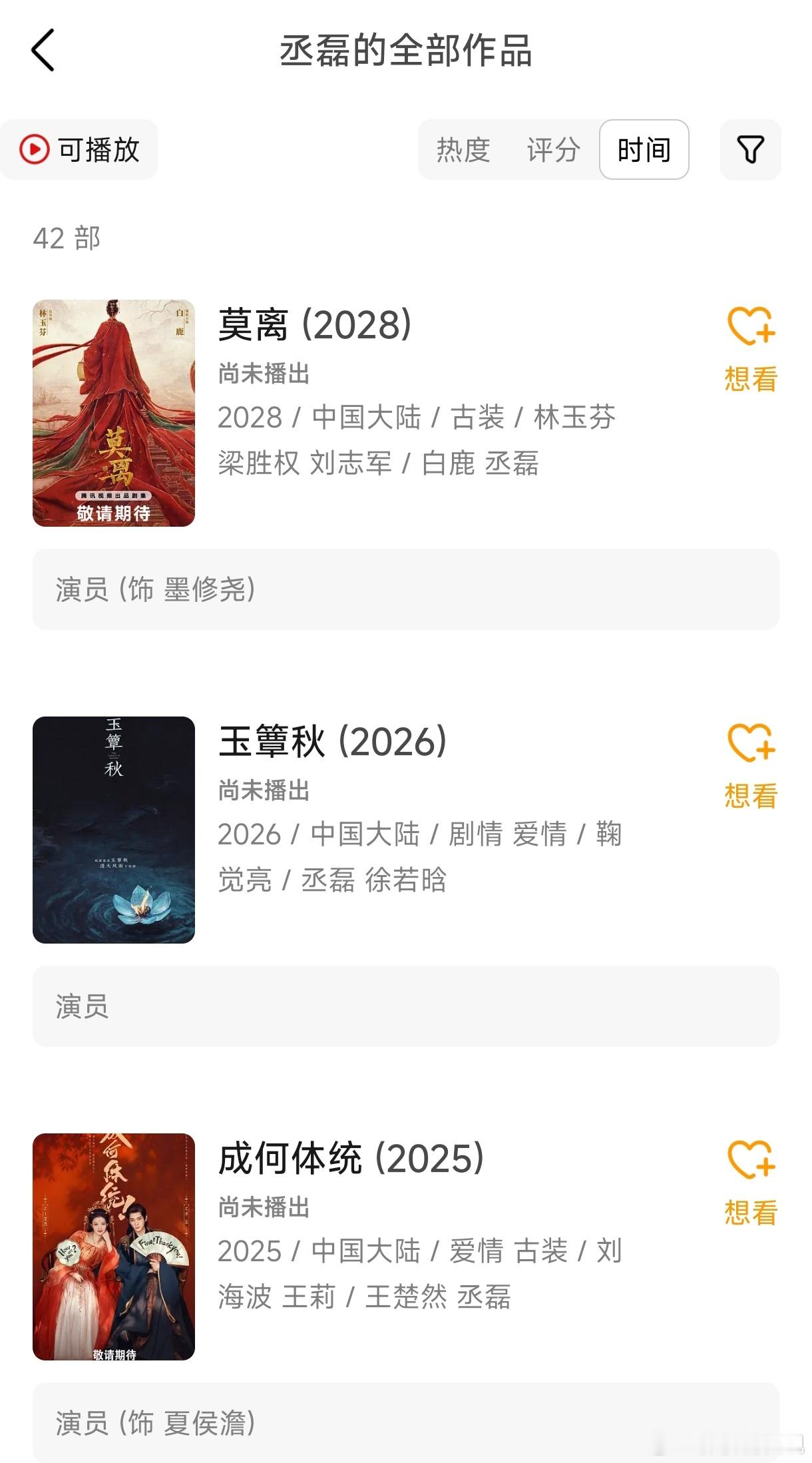Image resolution: width=812 pixels, height=1463 pixels.
Task: Open the 成何体统 poster thumbnail
Action: click(114, 1247)
